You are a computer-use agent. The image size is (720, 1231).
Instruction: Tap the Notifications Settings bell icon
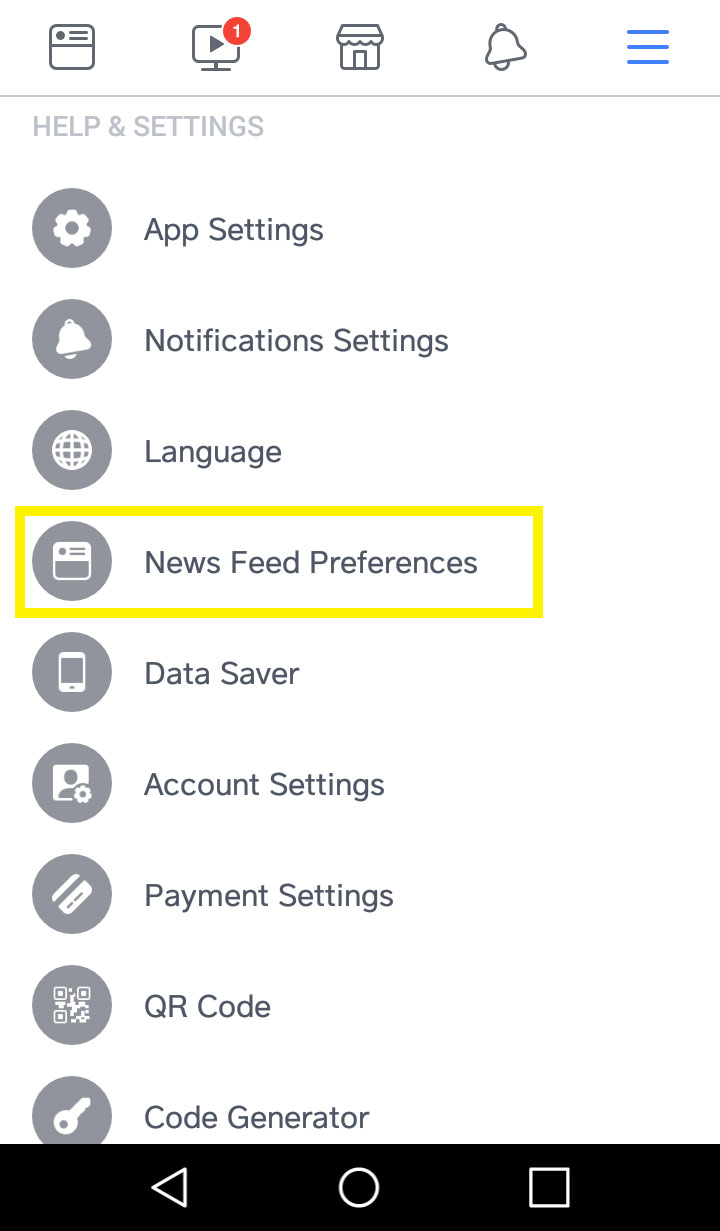[x=72, y=339]
